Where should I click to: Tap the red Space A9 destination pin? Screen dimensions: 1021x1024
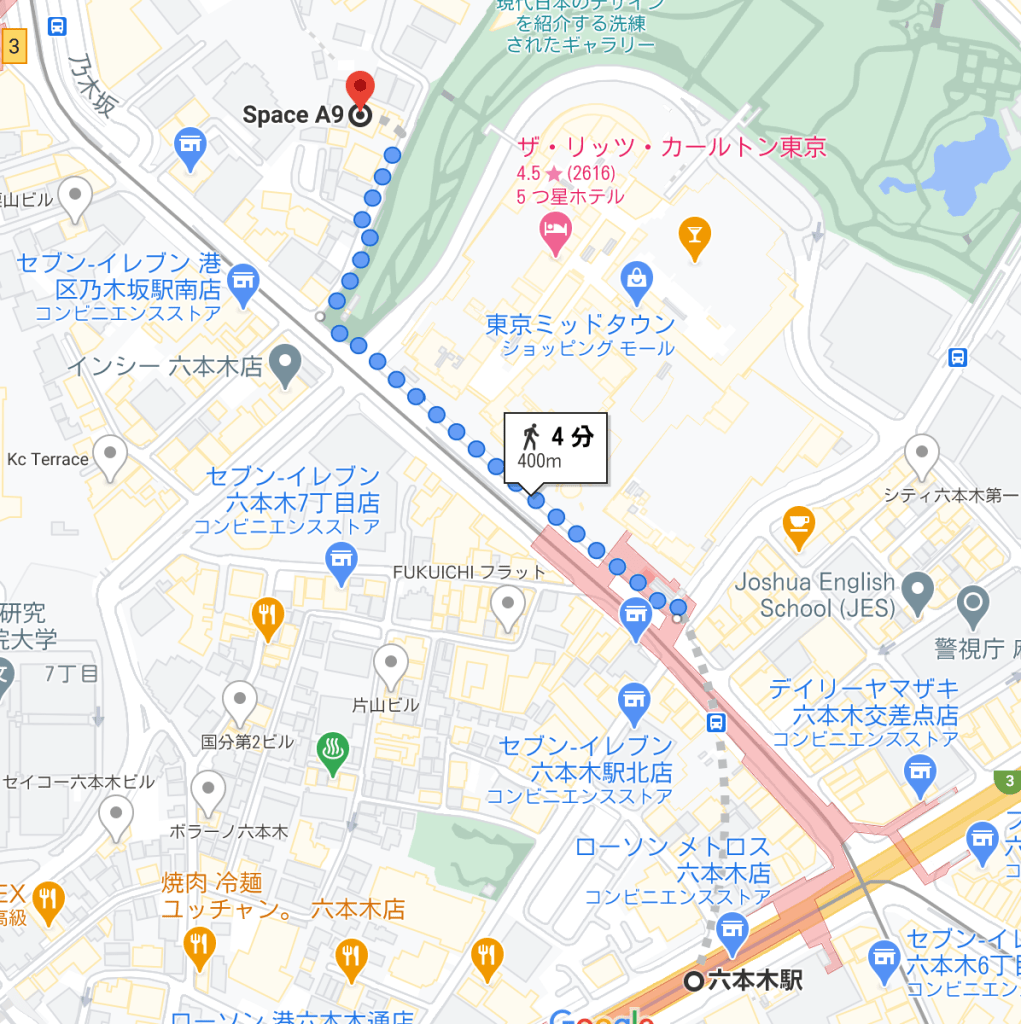pos(359,88)
